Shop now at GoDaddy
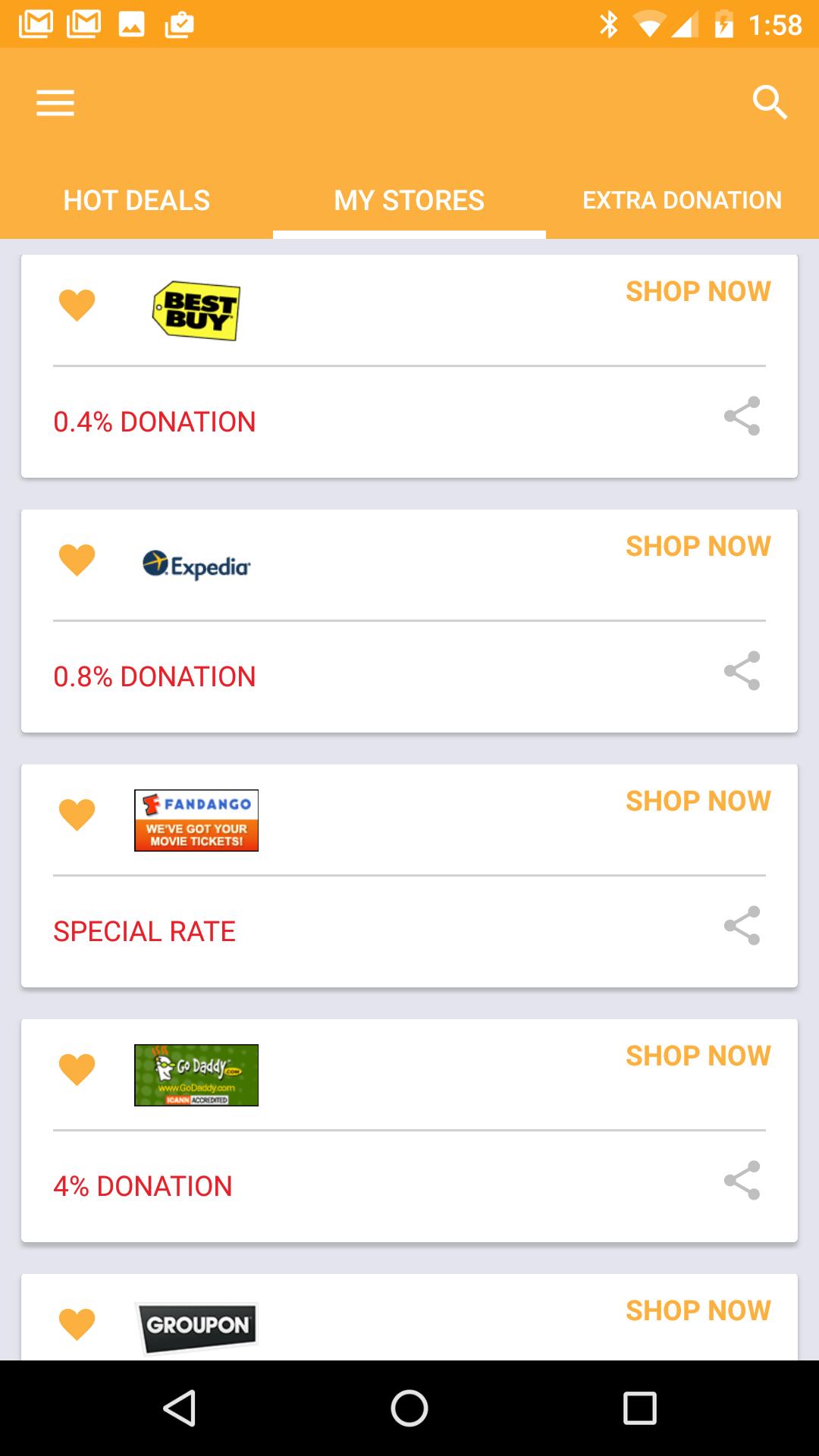The width and height of the screenshot is (819, 1456). (x=698, y=1055)
